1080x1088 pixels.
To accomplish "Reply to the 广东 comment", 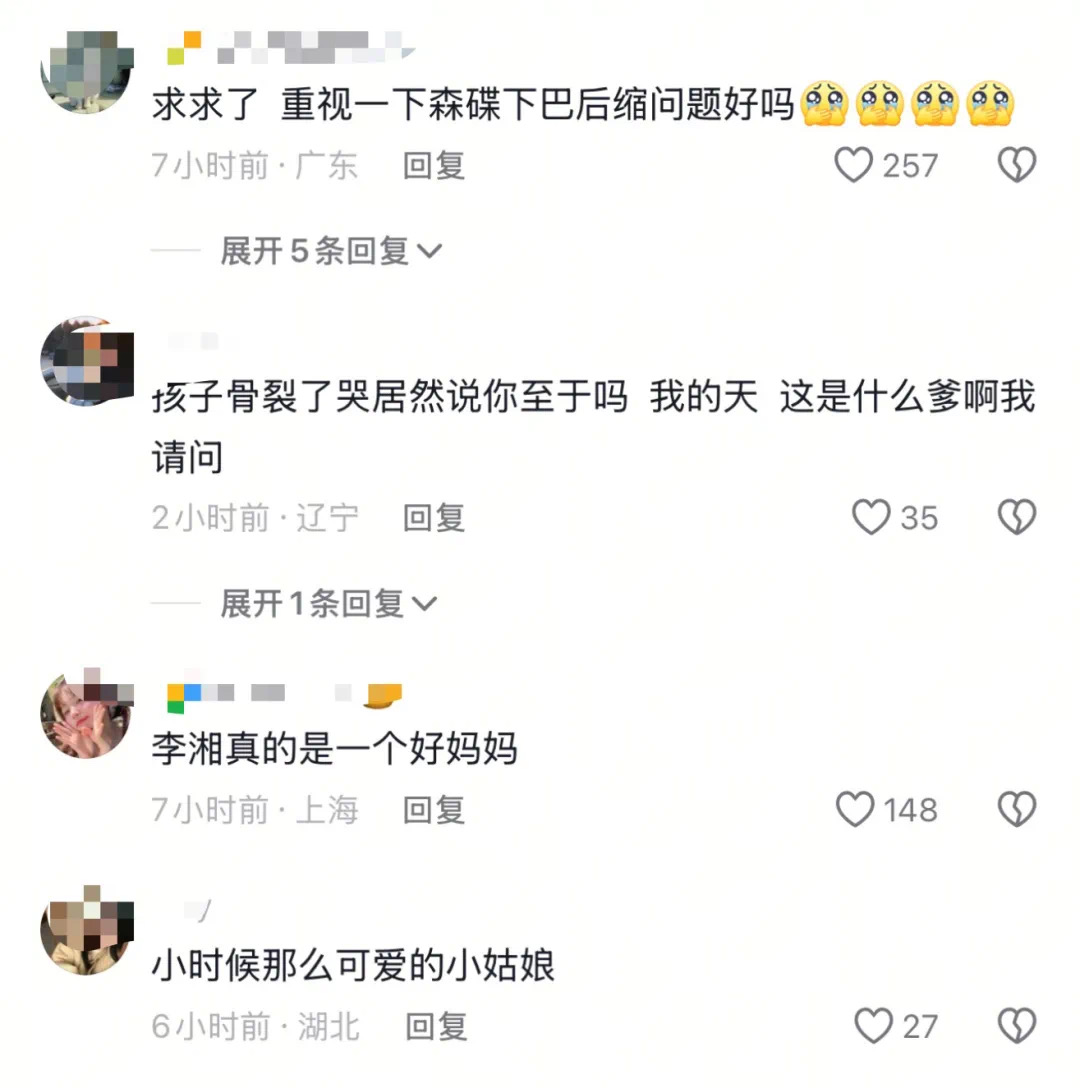I will pyautogui.click(x=434, y=165).
